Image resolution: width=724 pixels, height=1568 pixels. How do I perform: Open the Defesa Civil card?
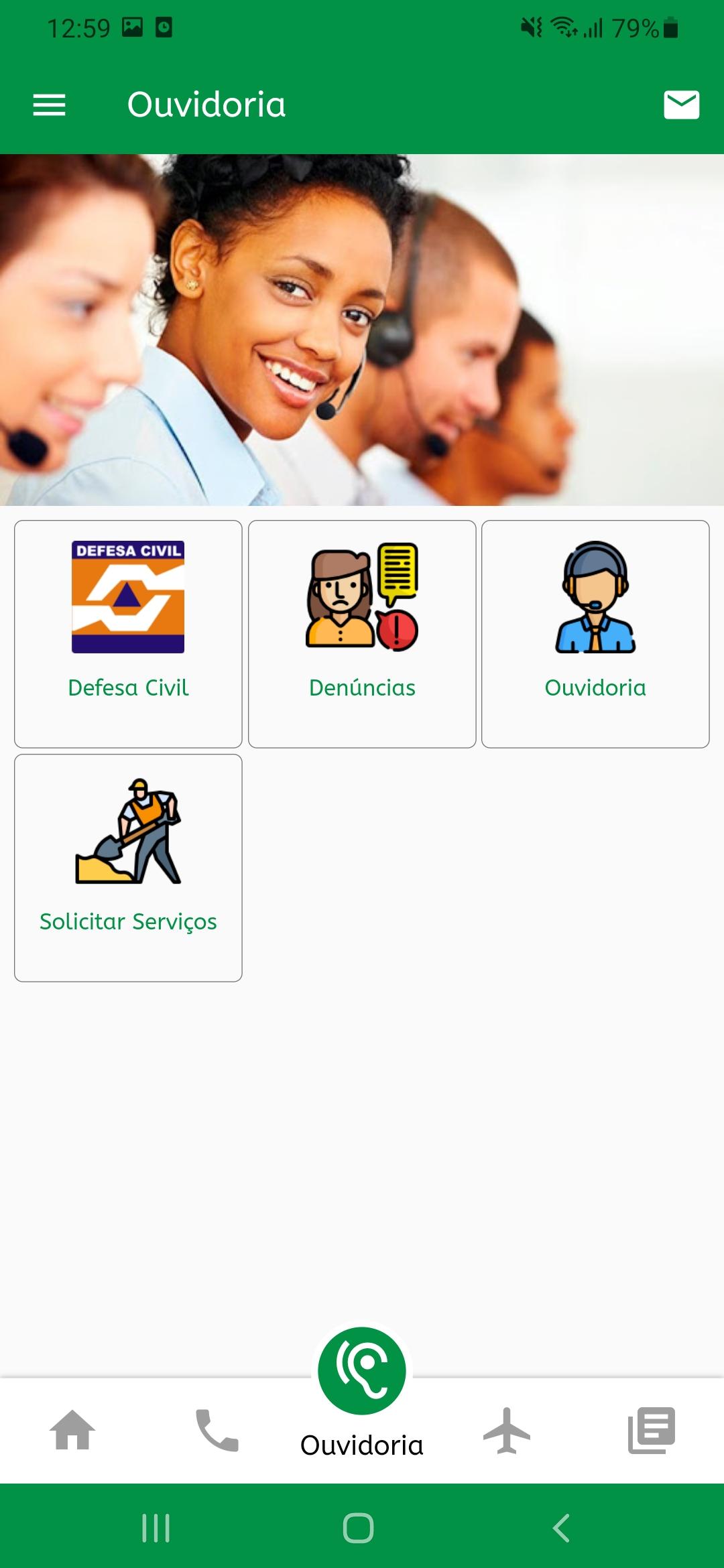[128, 634]
